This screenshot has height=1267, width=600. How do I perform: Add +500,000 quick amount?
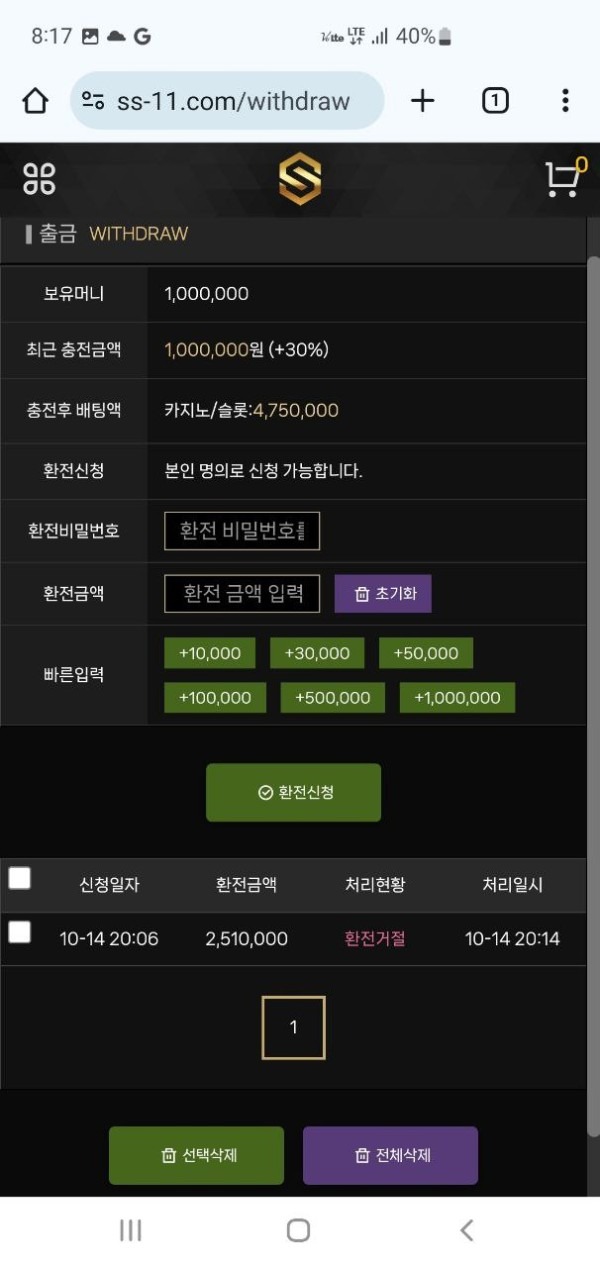pyautogui.click(x=333, y=697)
